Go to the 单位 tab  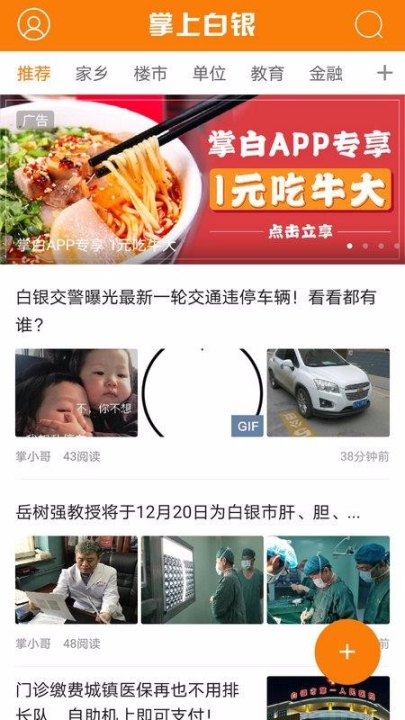click(209, 73)
